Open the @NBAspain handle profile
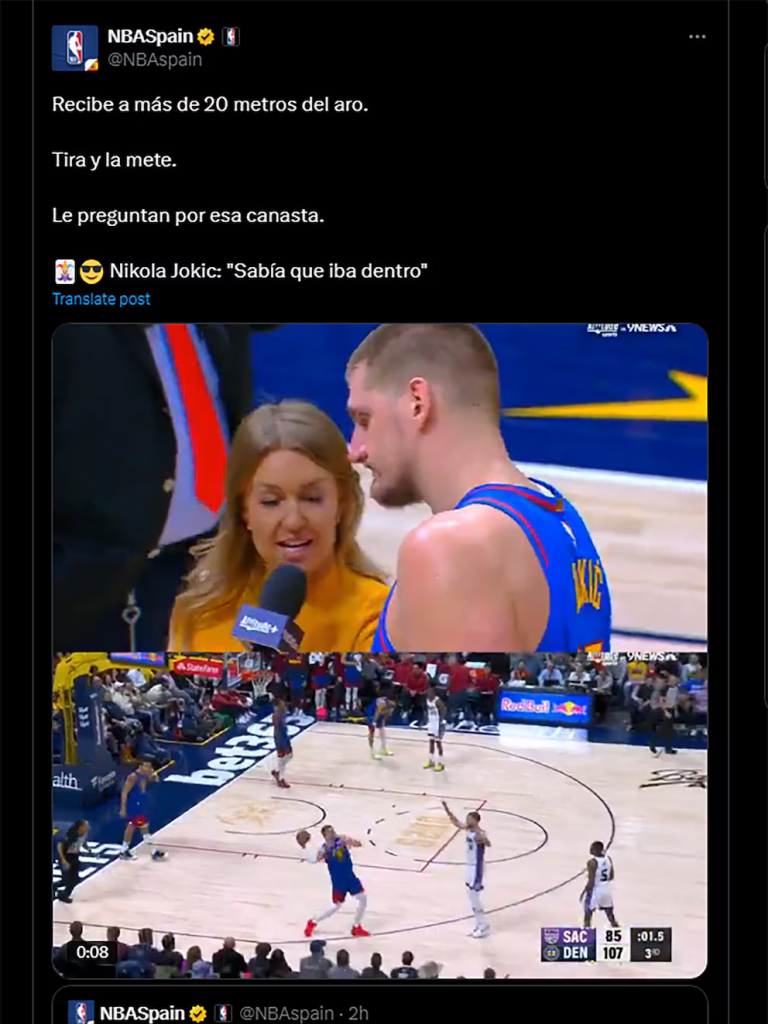768x1024 pixels. point(154,60)
